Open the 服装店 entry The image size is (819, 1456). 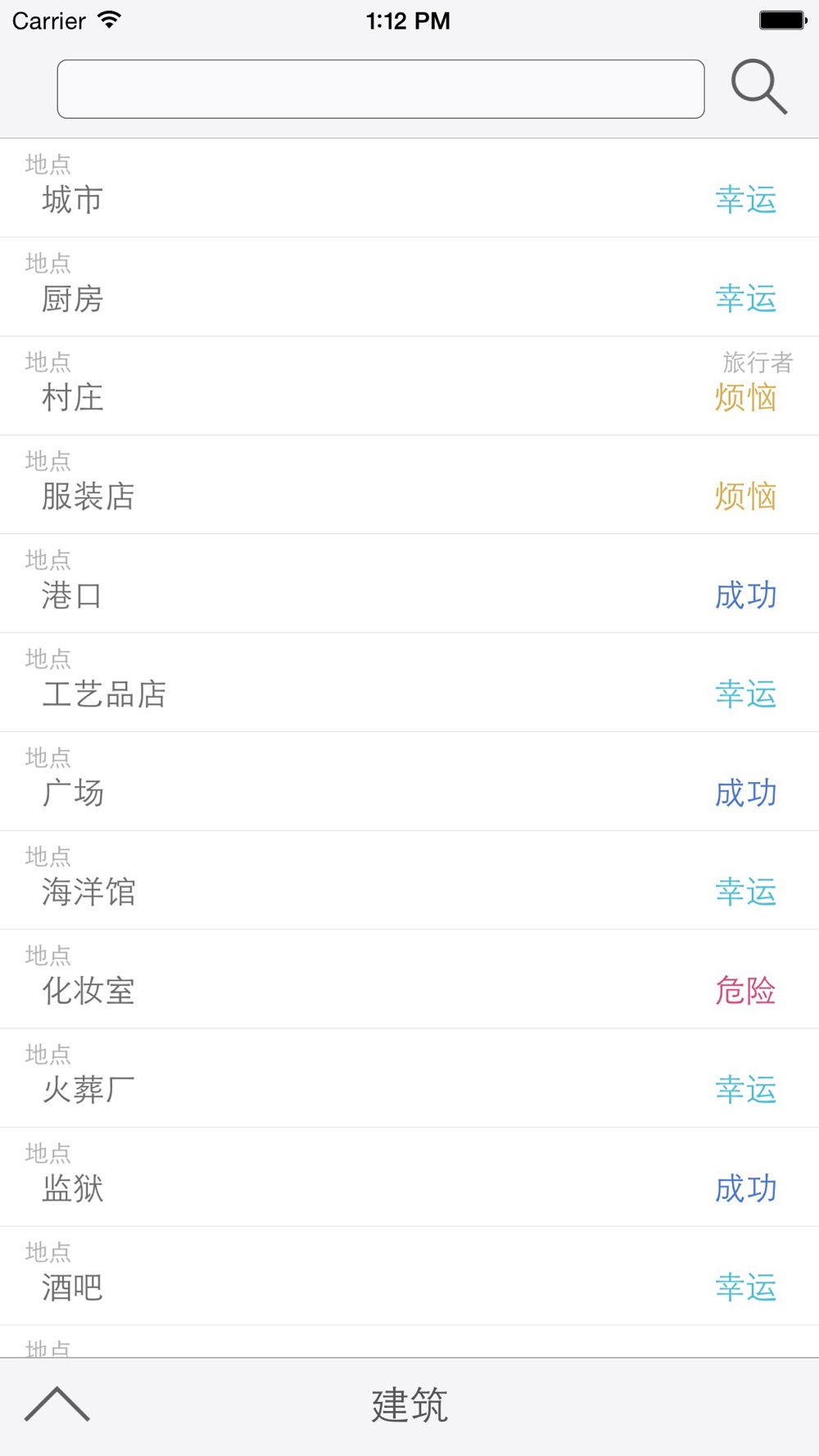409,486
